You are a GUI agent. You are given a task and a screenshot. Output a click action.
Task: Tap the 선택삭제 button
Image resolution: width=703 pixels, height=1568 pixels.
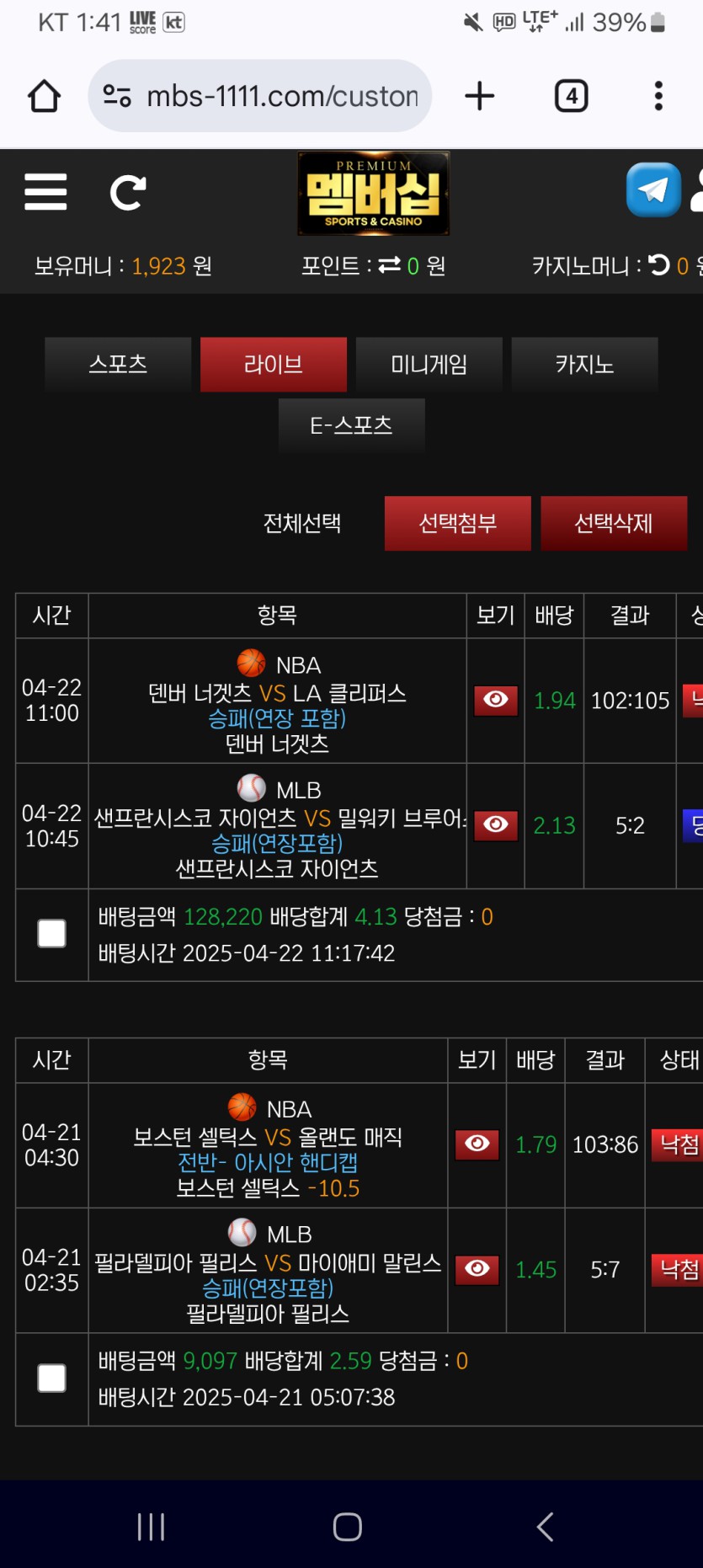click(x=614, y=524)
